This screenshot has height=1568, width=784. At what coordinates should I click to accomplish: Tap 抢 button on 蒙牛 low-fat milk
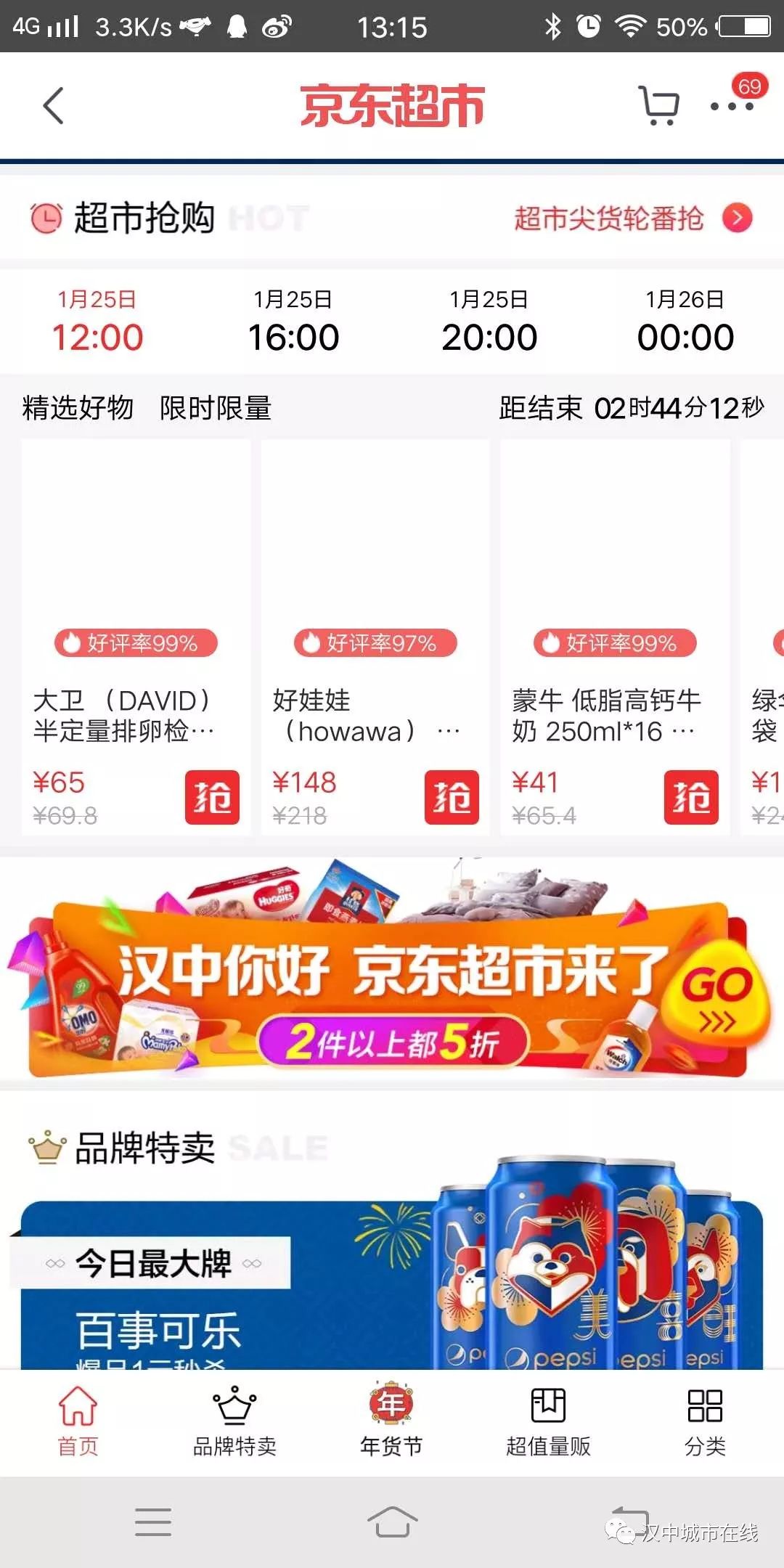click(692, 796)
